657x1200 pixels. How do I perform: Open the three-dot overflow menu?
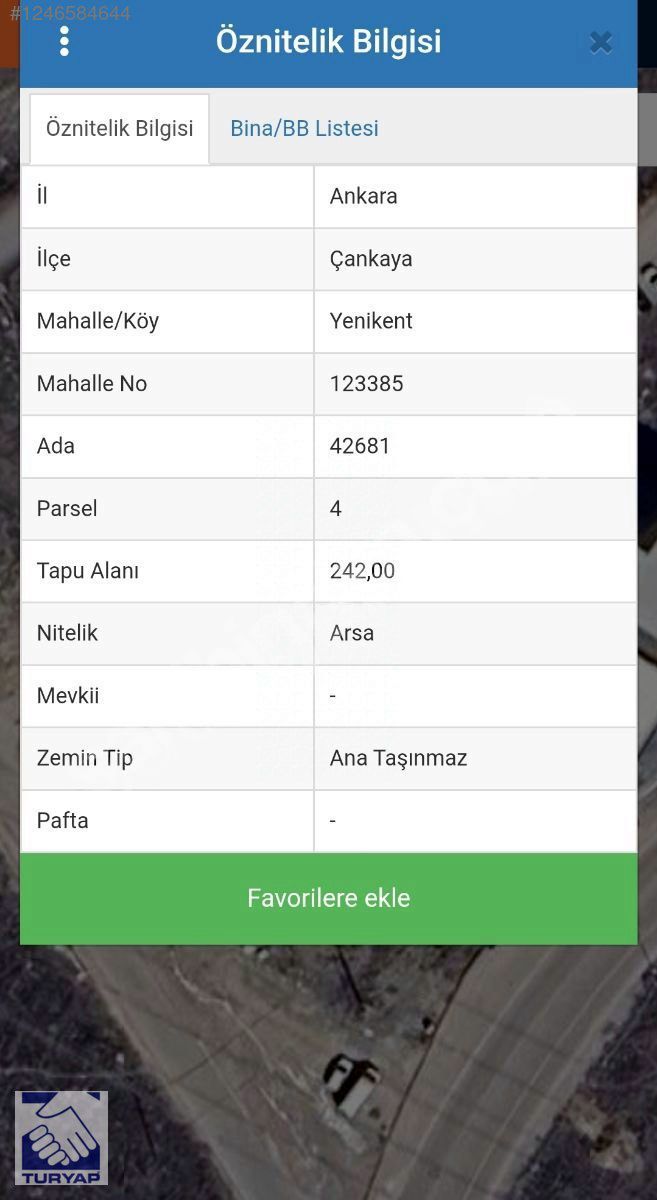(64, 41)
